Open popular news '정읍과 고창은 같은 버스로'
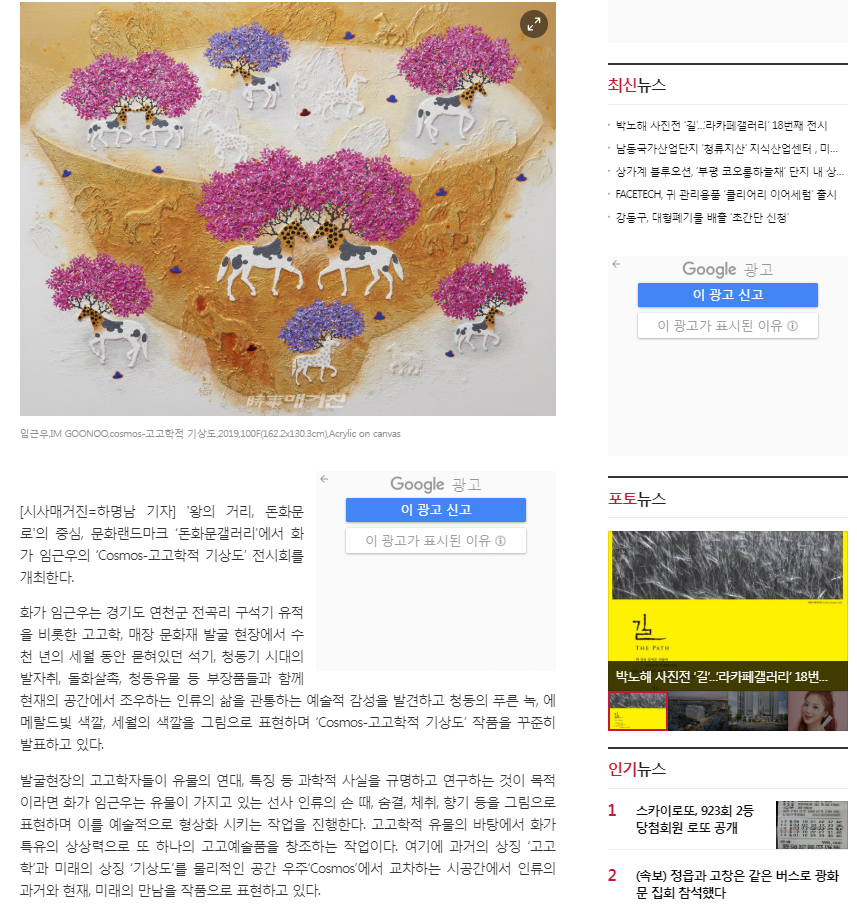Screen dimensions: 857x904 (736, 883)
